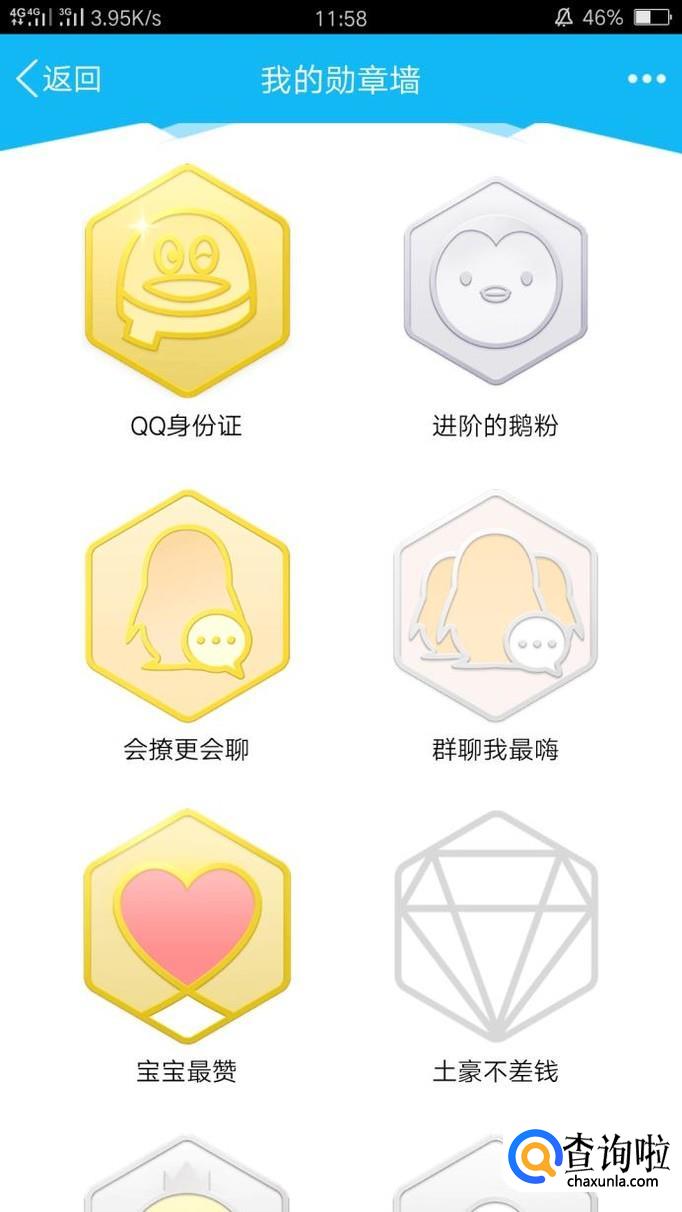View the 土豪不差钱 diamond medal

496,926
